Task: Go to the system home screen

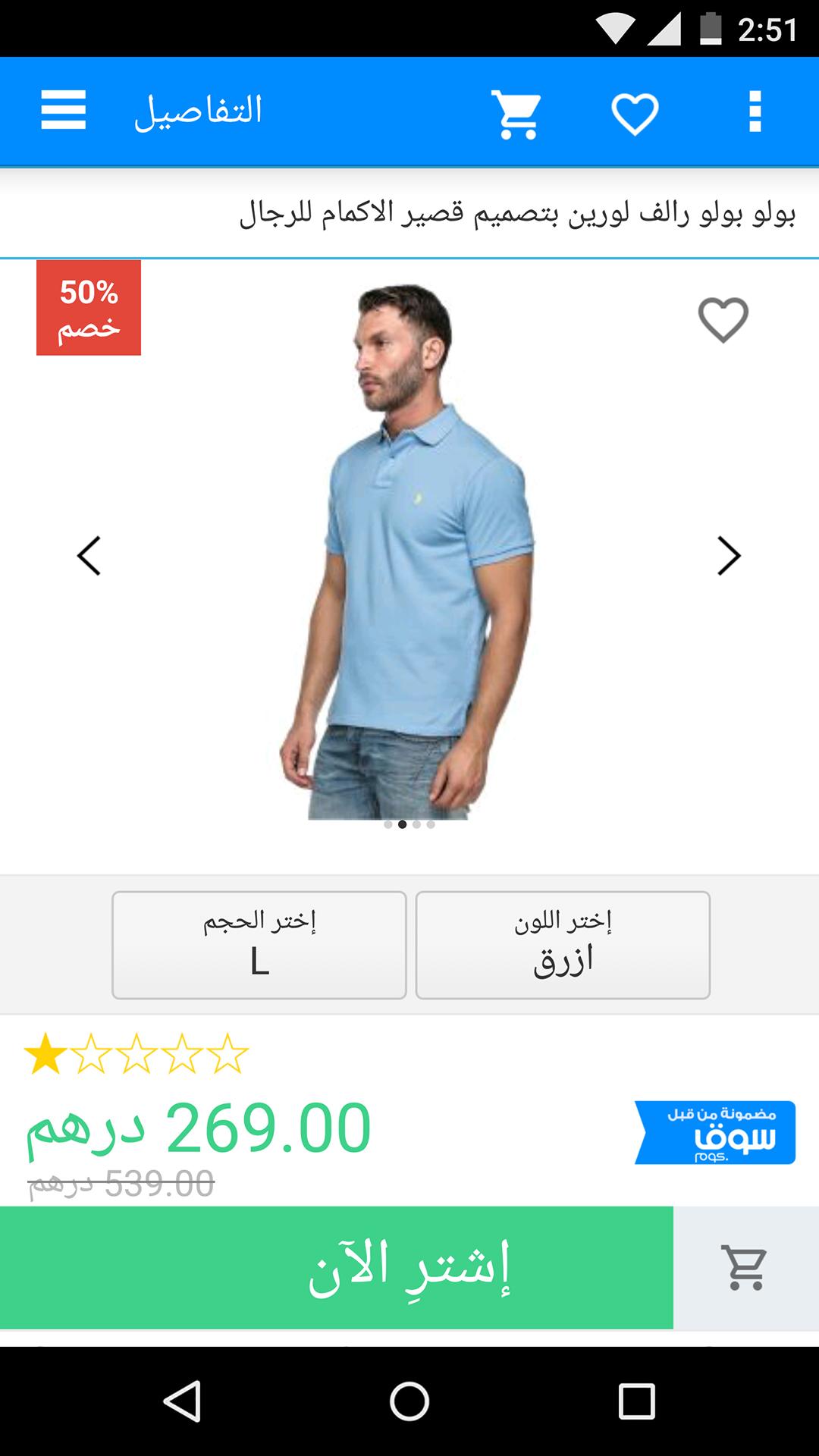Action: [x=409, y=1401]
